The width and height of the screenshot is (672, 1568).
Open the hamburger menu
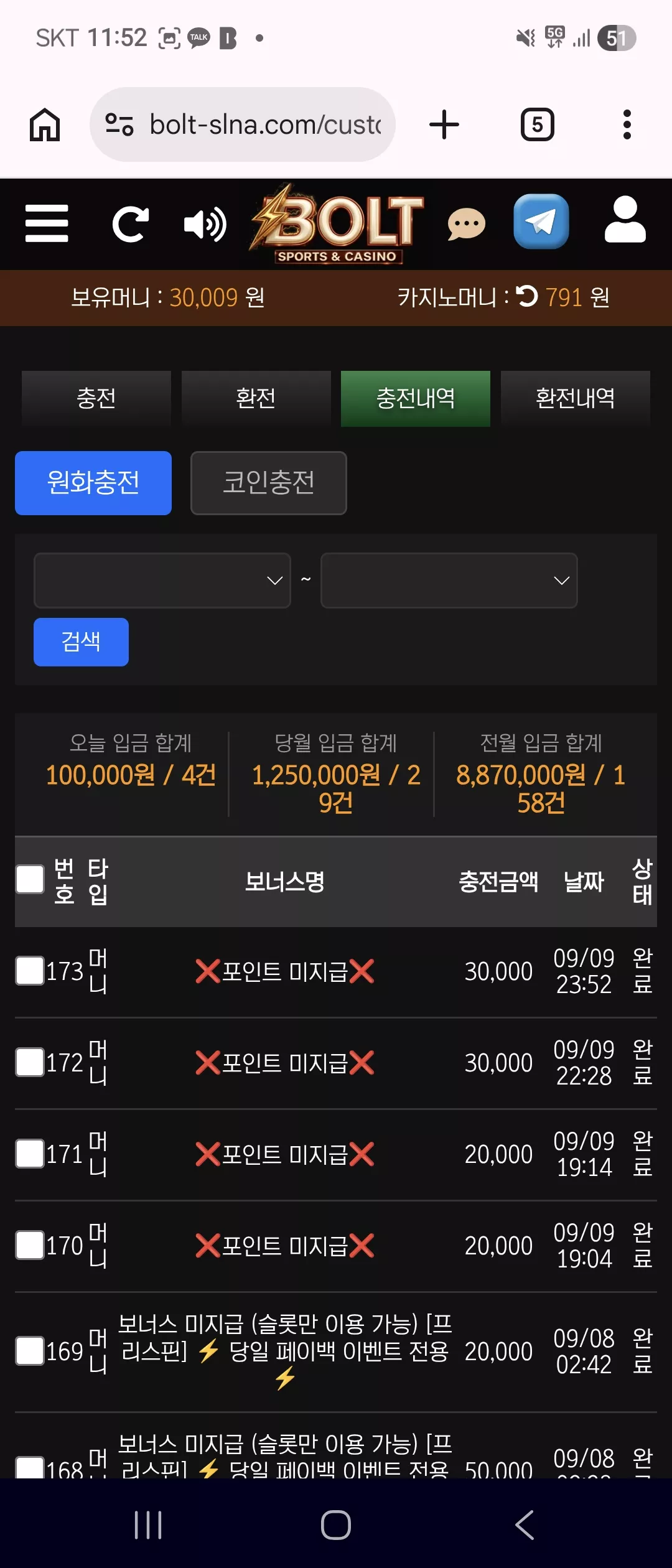(x=47, y=223)
